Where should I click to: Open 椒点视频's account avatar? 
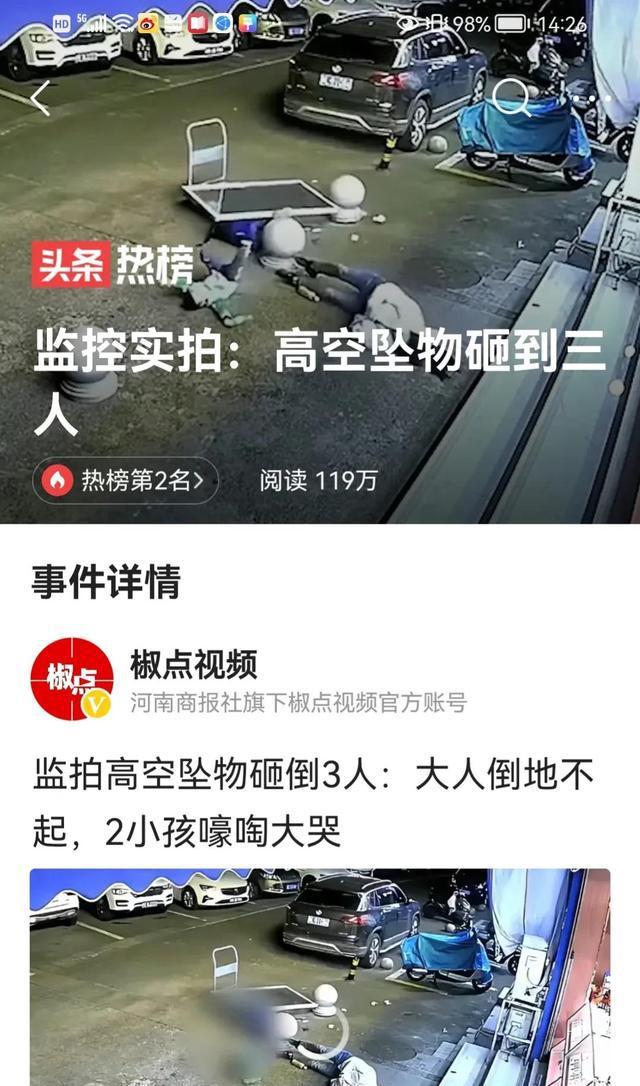(71, 679)
